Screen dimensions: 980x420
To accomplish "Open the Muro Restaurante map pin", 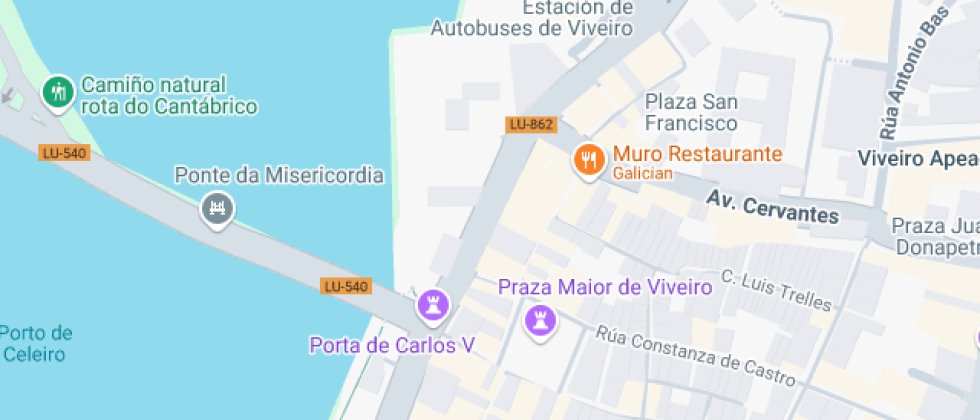I will coord(589,160).
